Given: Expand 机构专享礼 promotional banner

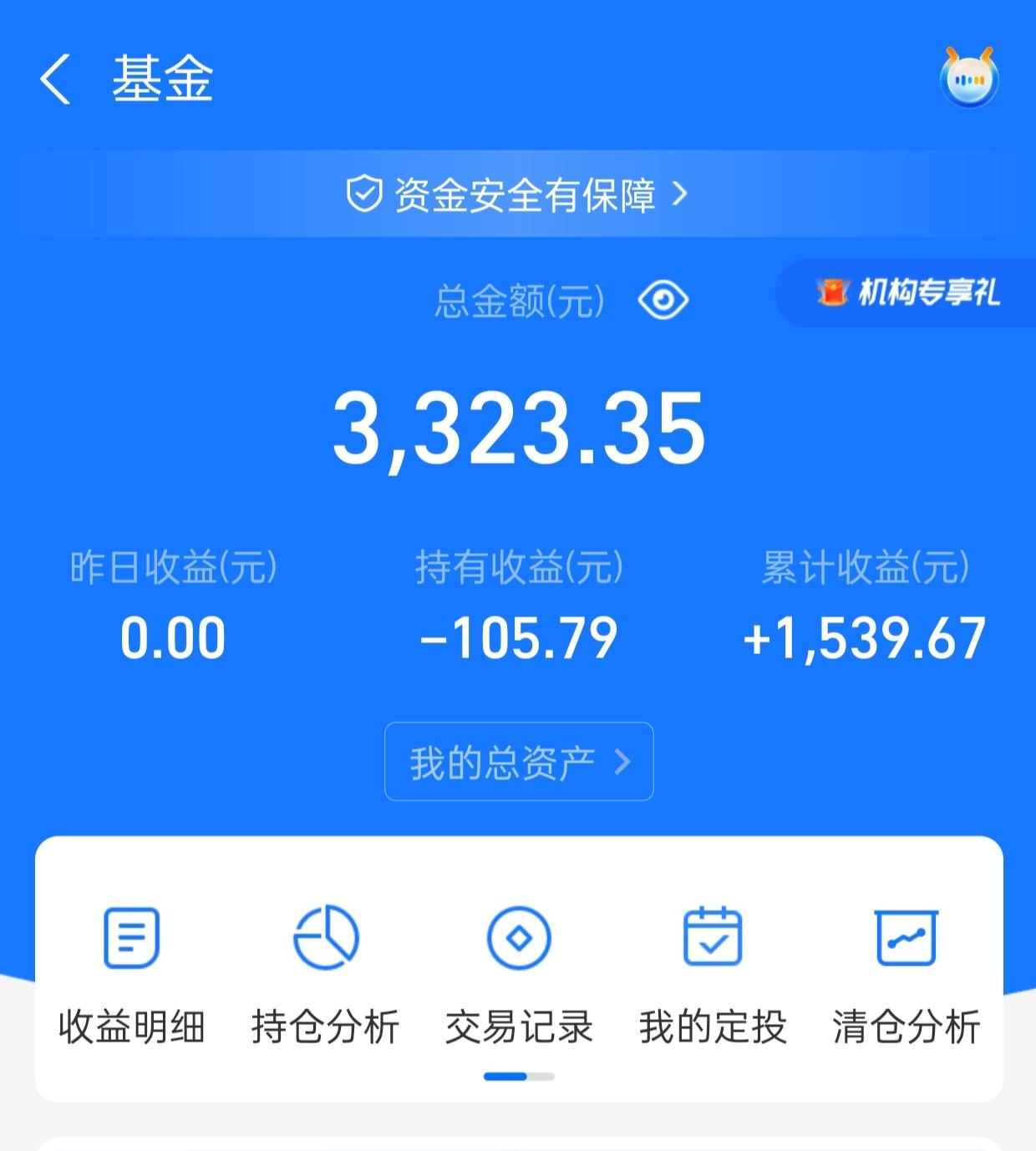Looking at the screenshot, I should (x=906, y=294).
